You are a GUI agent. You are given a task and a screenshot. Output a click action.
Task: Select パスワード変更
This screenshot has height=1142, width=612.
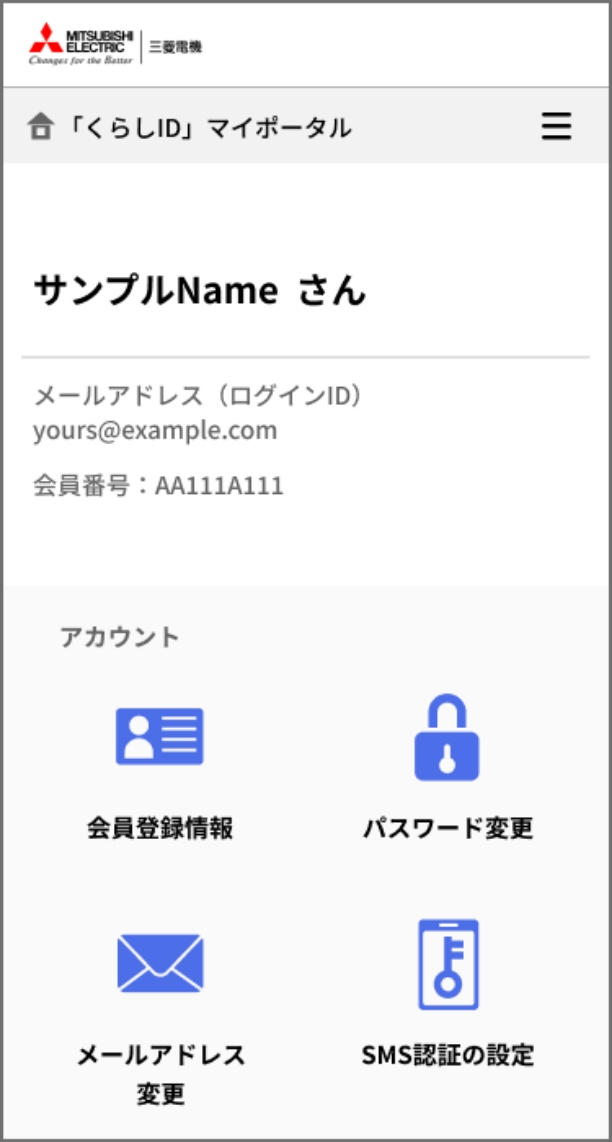pos(448,767)
